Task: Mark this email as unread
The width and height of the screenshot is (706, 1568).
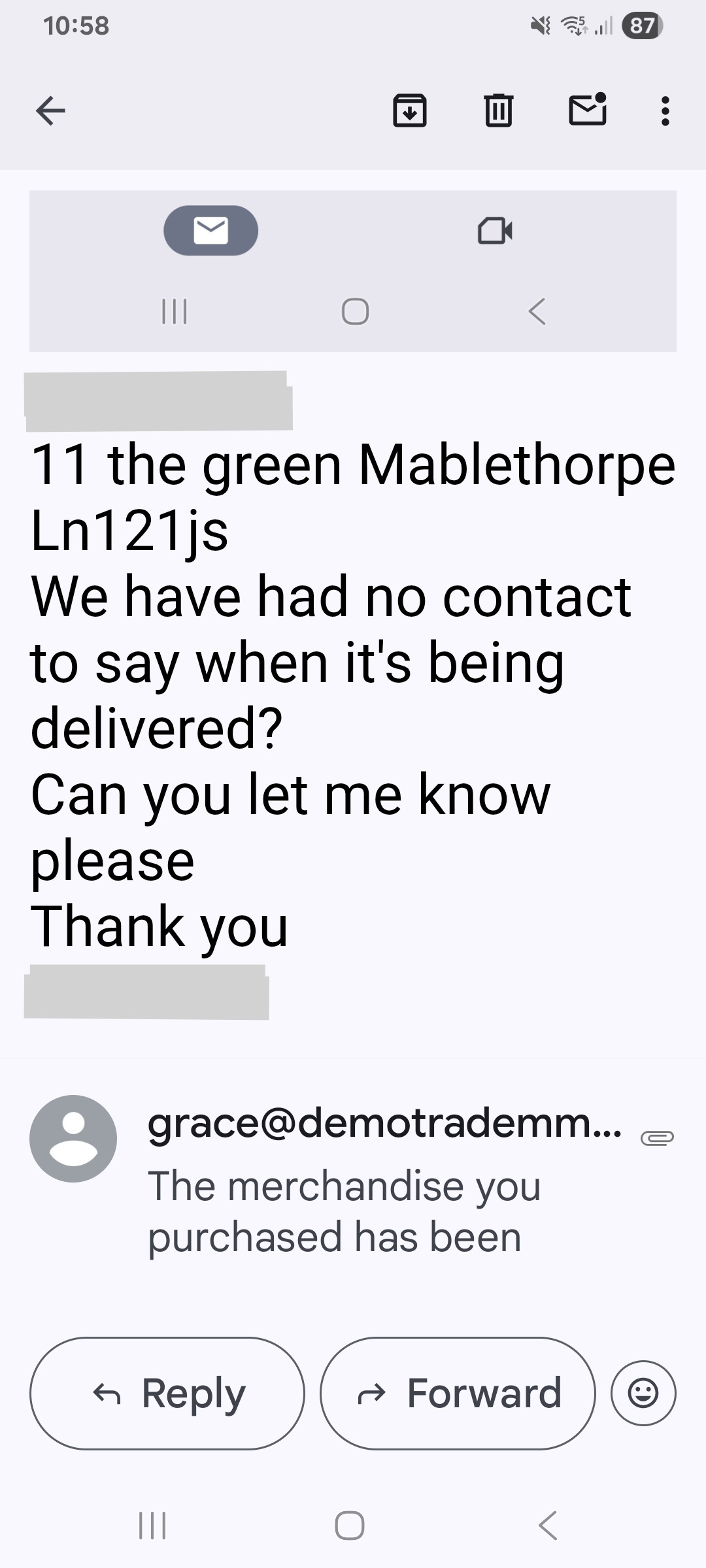Action: [587, 110]
